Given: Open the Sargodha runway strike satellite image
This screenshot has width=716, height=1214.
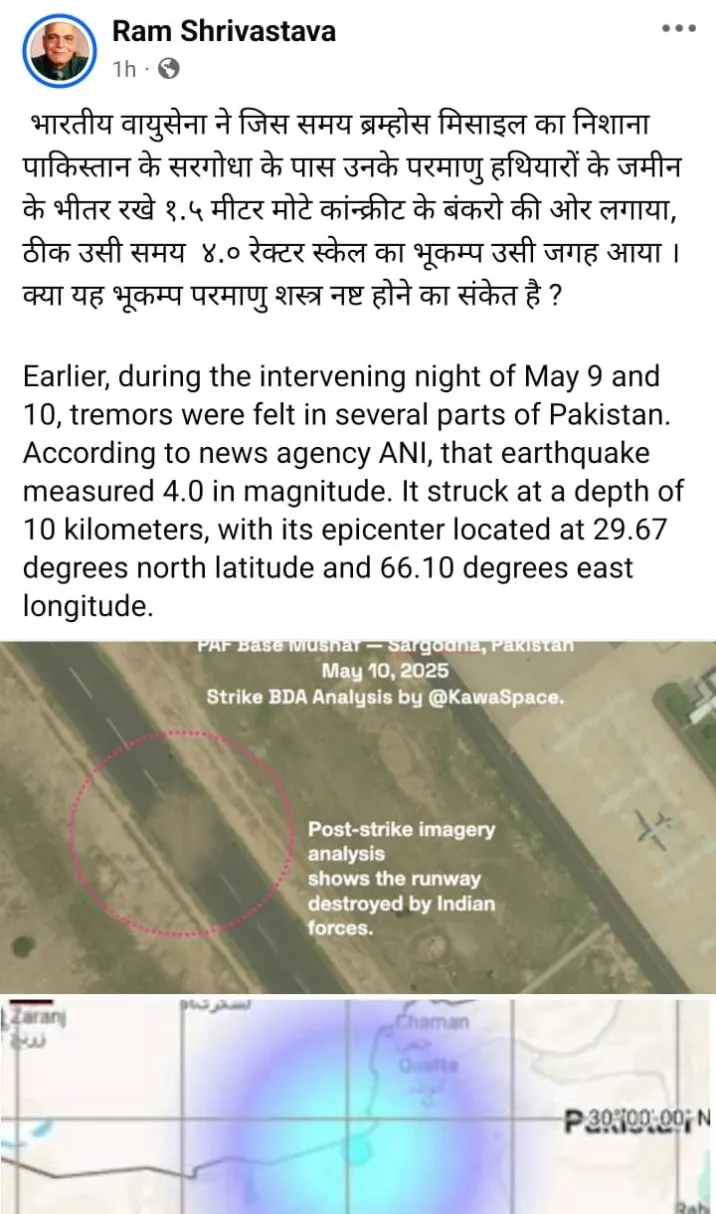Looking at the screenshot, I should pos(358,815).
